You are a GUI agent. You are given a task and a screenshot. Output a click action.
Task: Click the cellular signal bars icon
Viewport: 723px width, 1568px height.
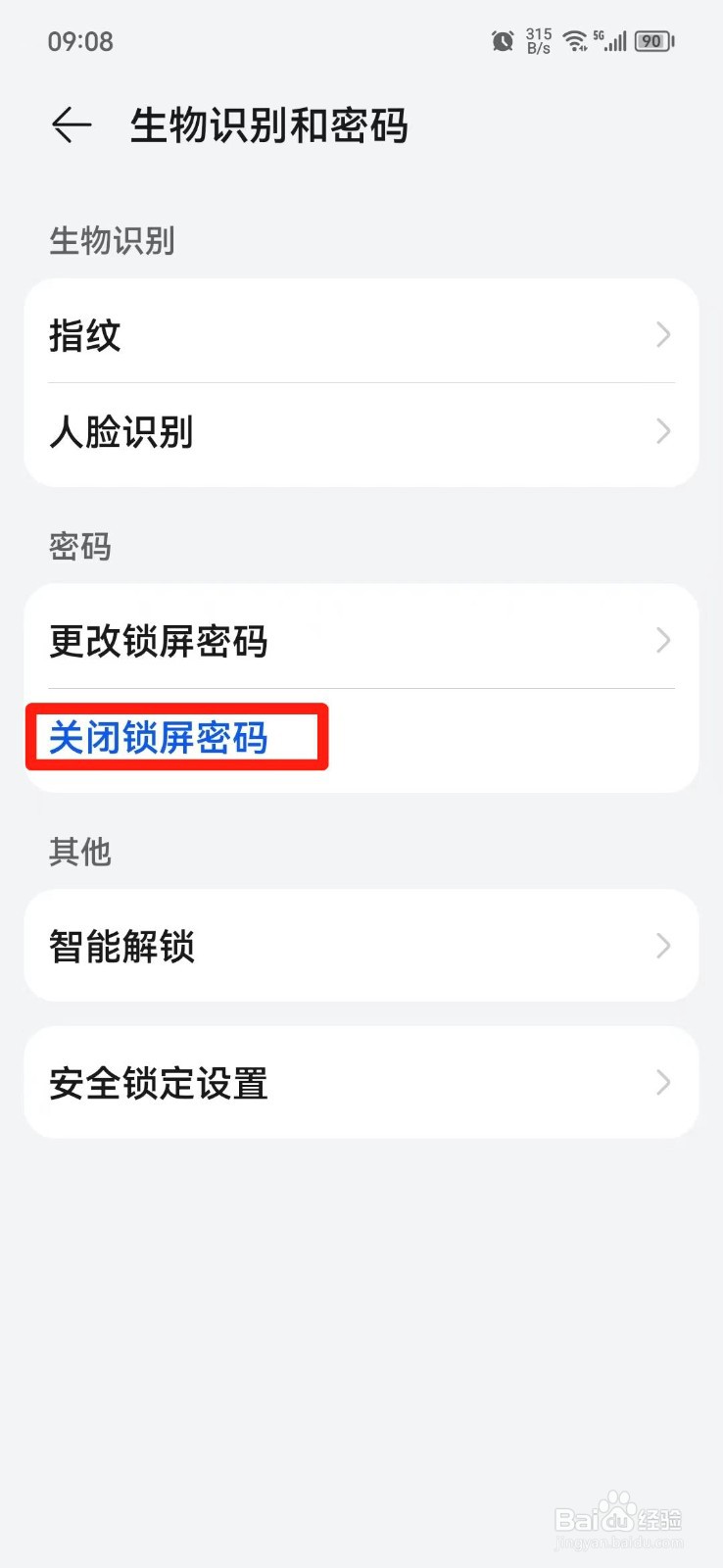(617, 41)
